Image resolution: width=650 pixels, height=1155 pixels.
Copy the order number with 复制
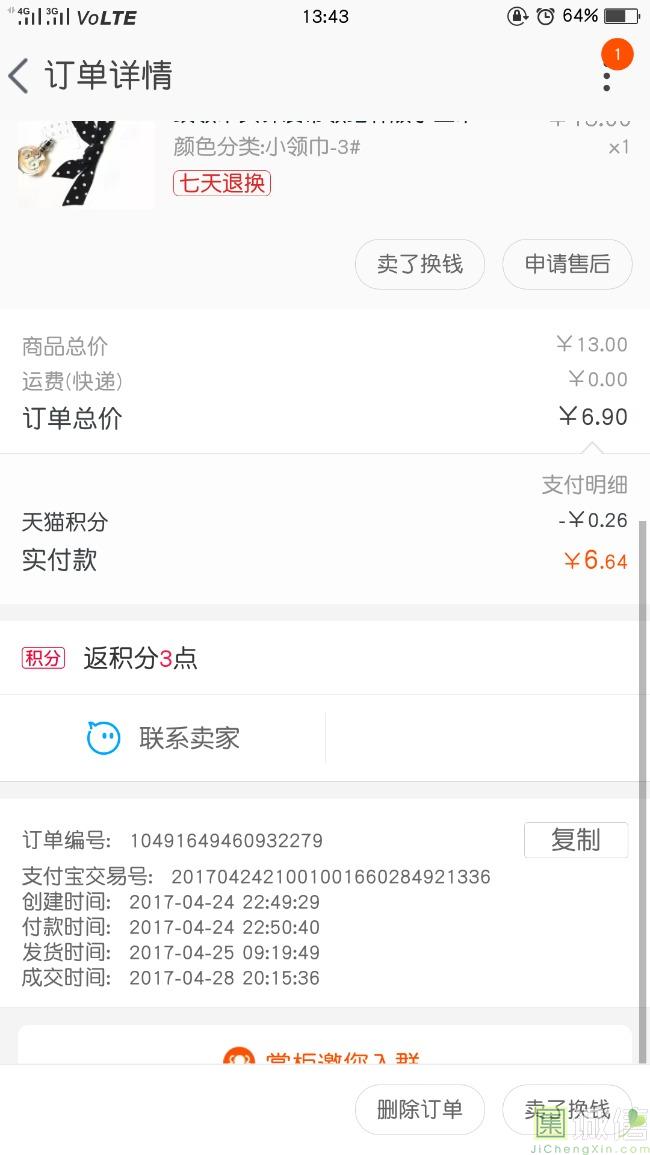click(x=575, y=840)
